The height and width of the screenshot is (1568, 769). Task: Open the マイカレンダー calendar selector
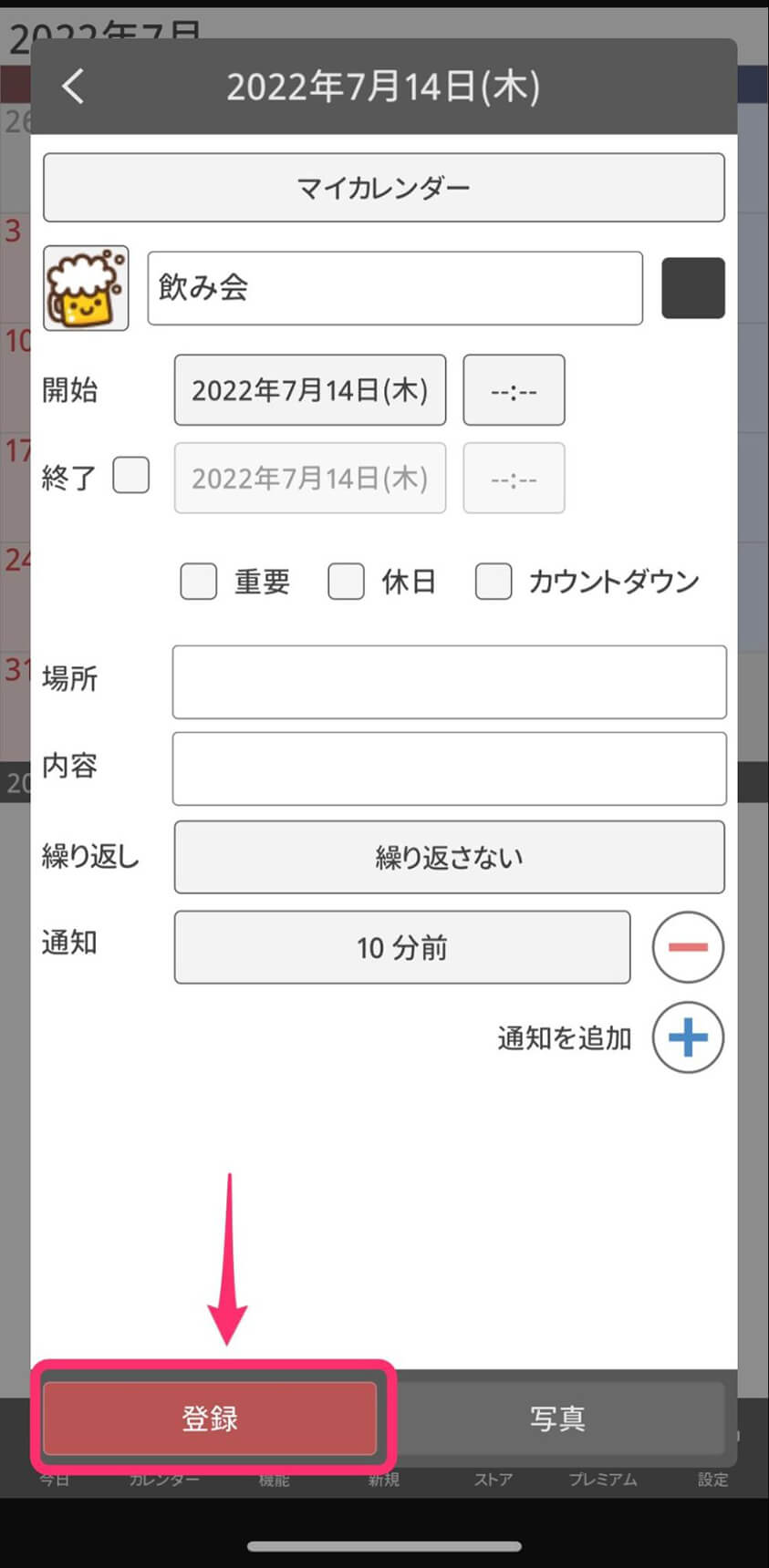(x=384, y=188)
